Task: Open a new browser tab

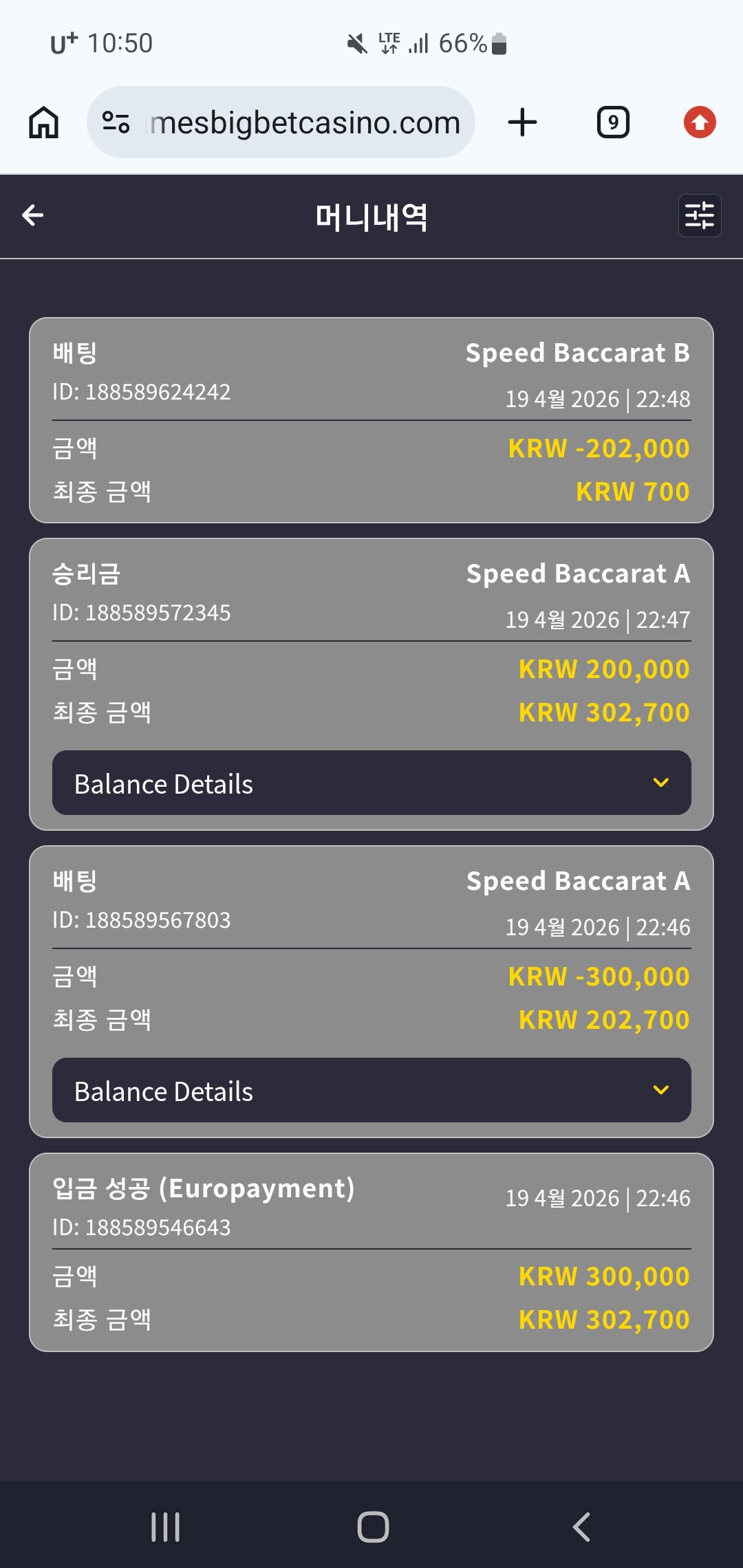Action: pyautogui.click(x=522, y=123)
